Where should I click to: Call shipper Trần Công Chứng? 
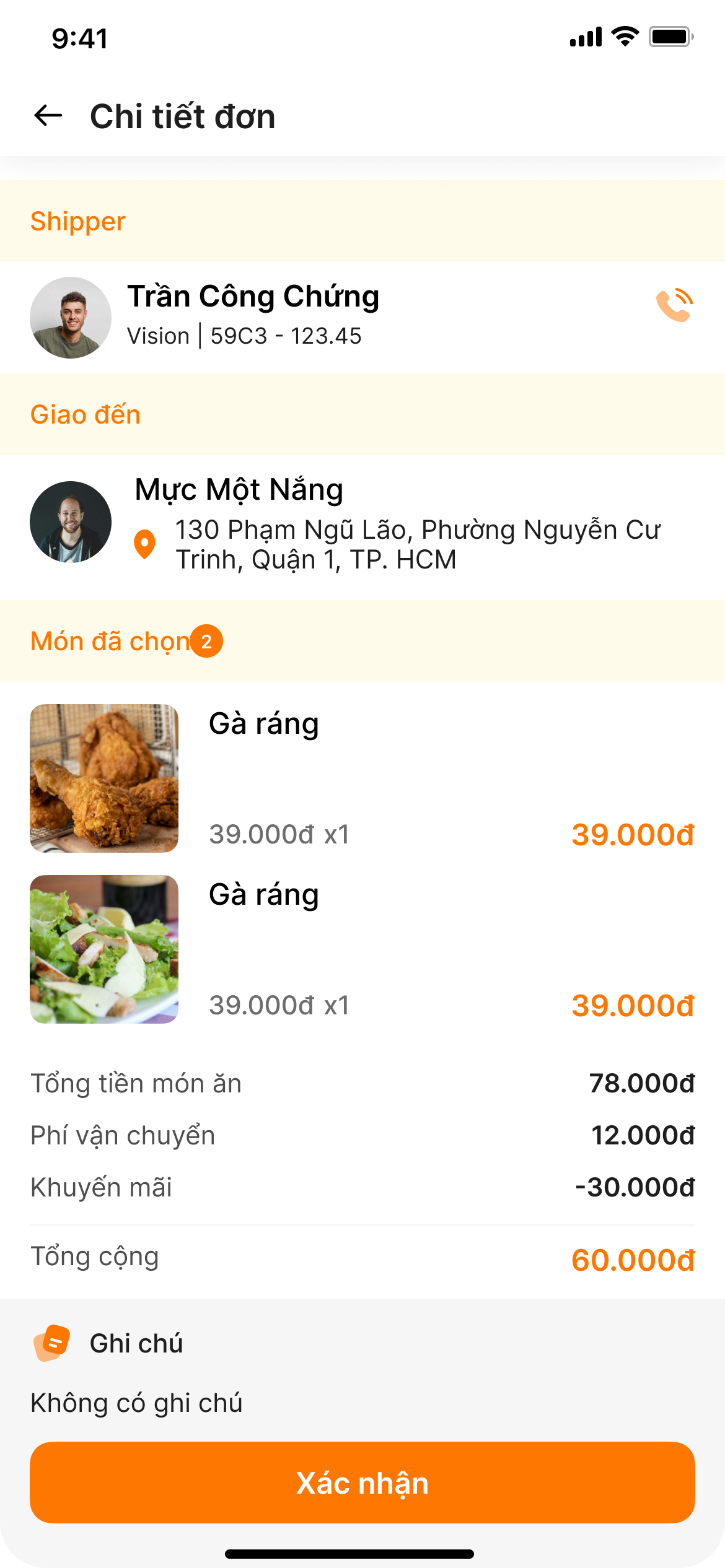(674, 305)
